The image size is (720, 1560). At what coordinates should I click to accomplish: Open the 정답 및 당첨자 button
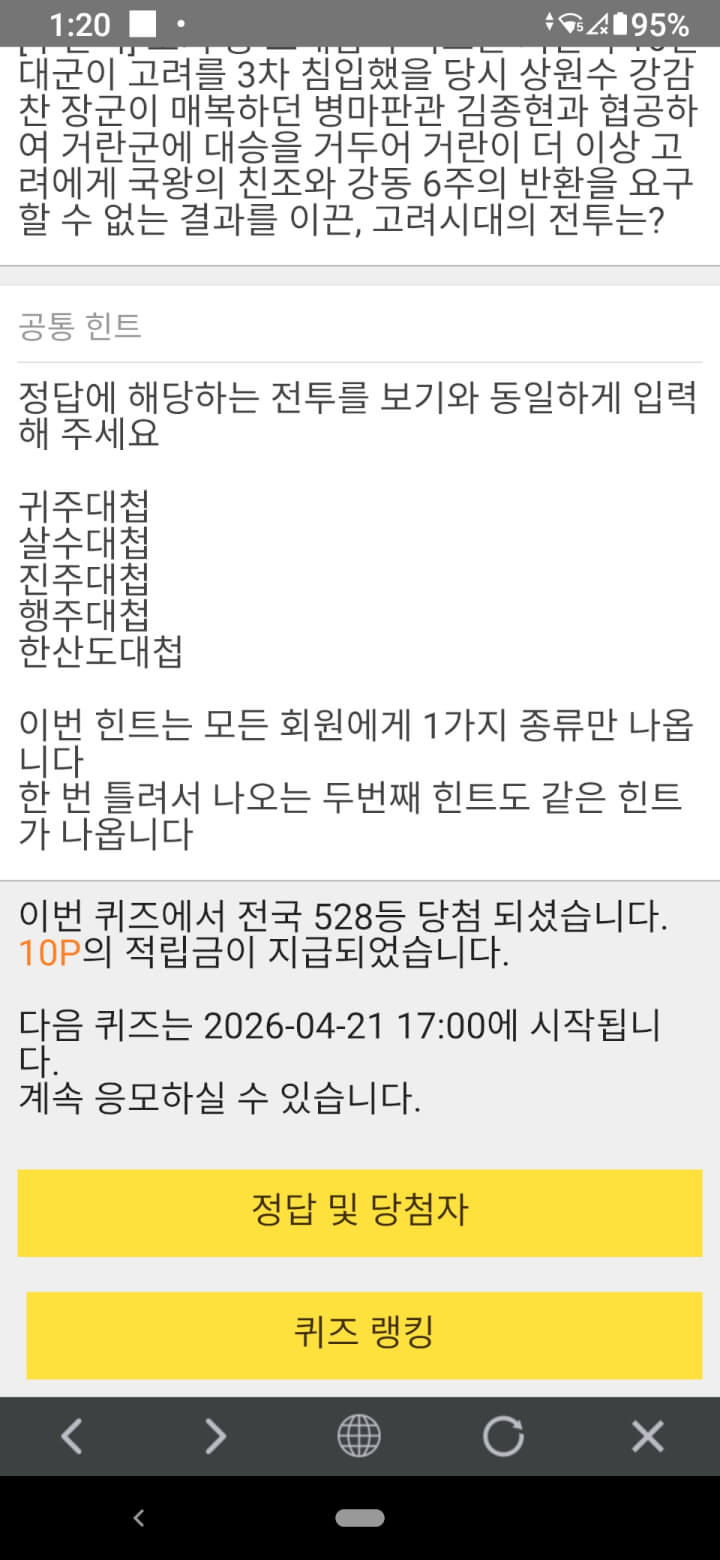360,1212
